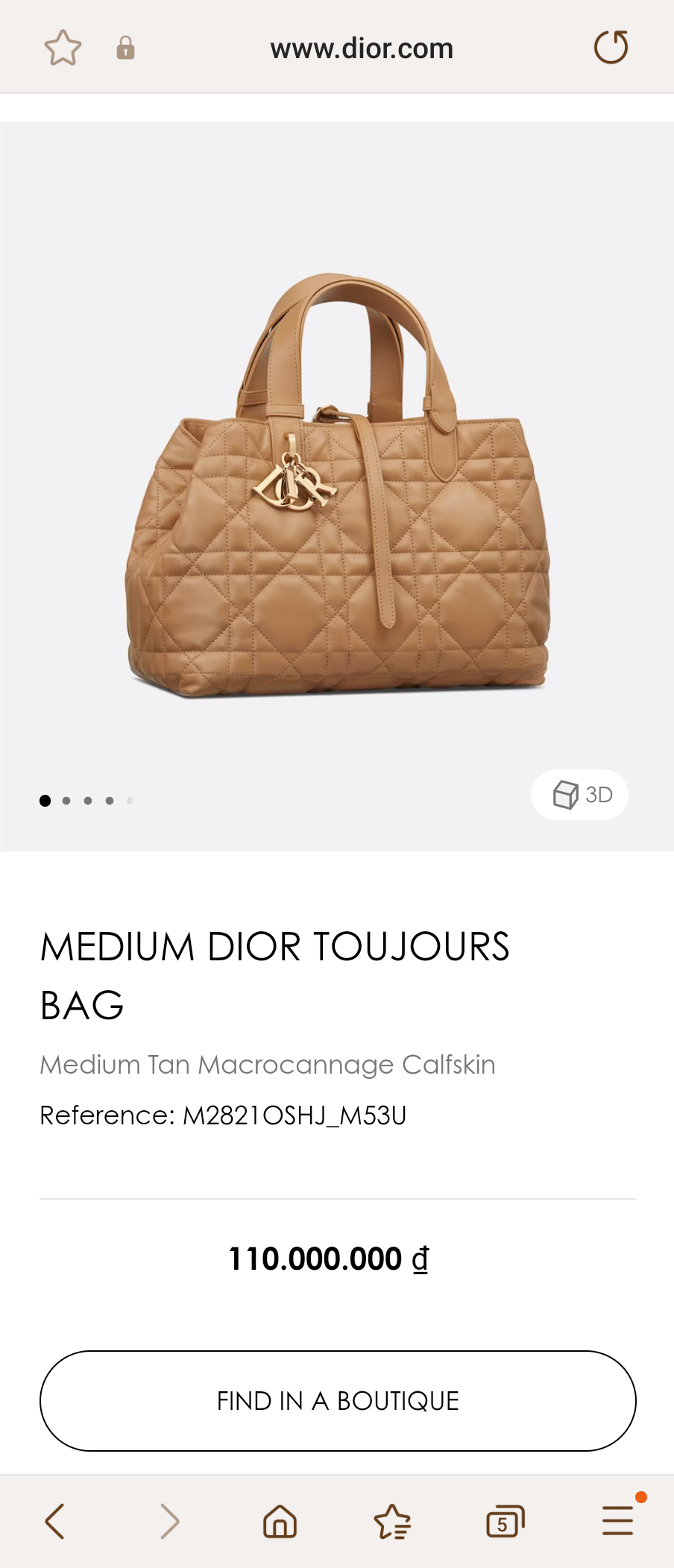Open the 3D product viewer
The width and height of the screenshot is (674, 1568).
[579, 795]
